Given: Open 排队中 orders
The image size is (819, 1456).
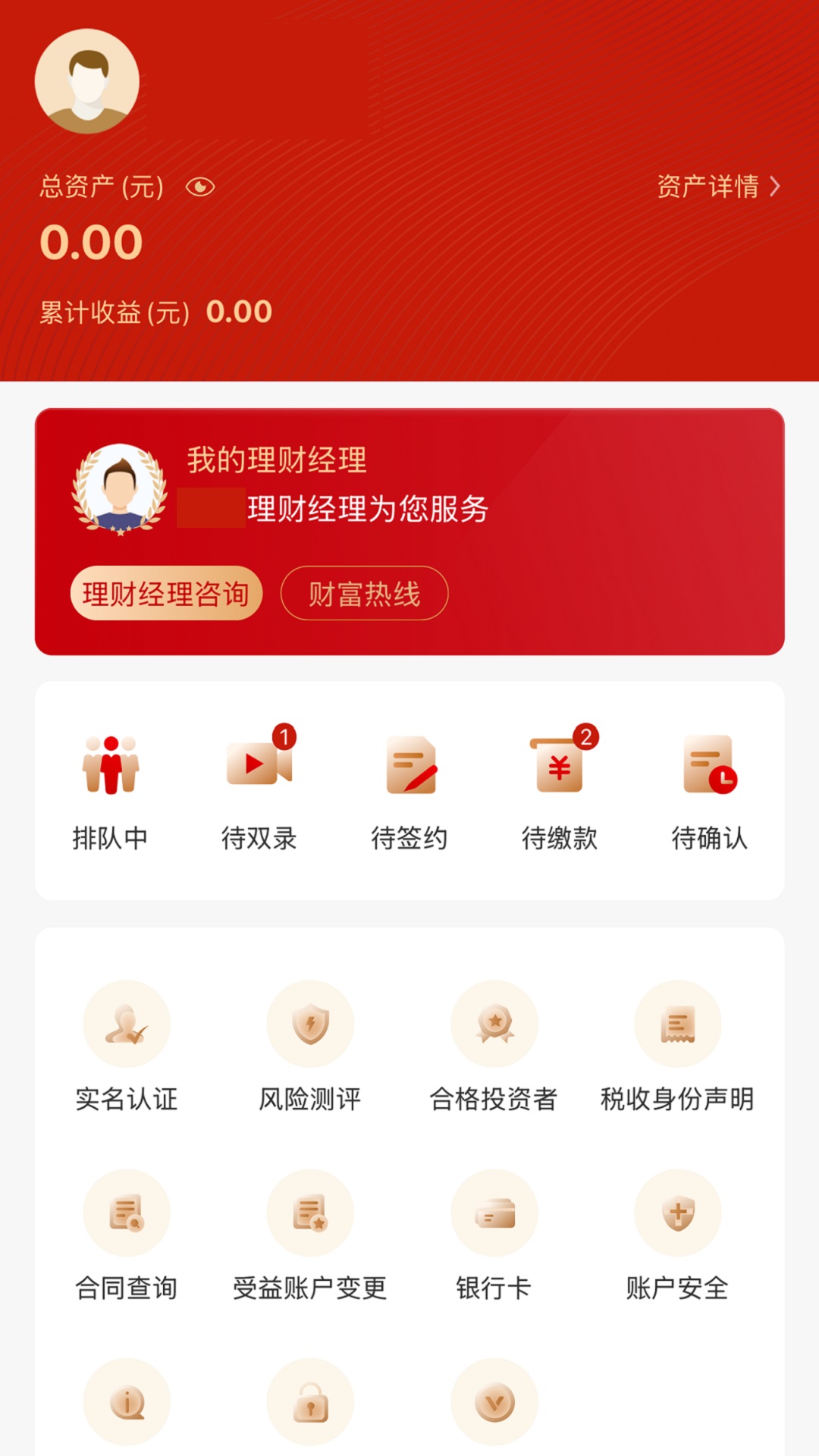Looking at the screenshot, I should (111, 791).
